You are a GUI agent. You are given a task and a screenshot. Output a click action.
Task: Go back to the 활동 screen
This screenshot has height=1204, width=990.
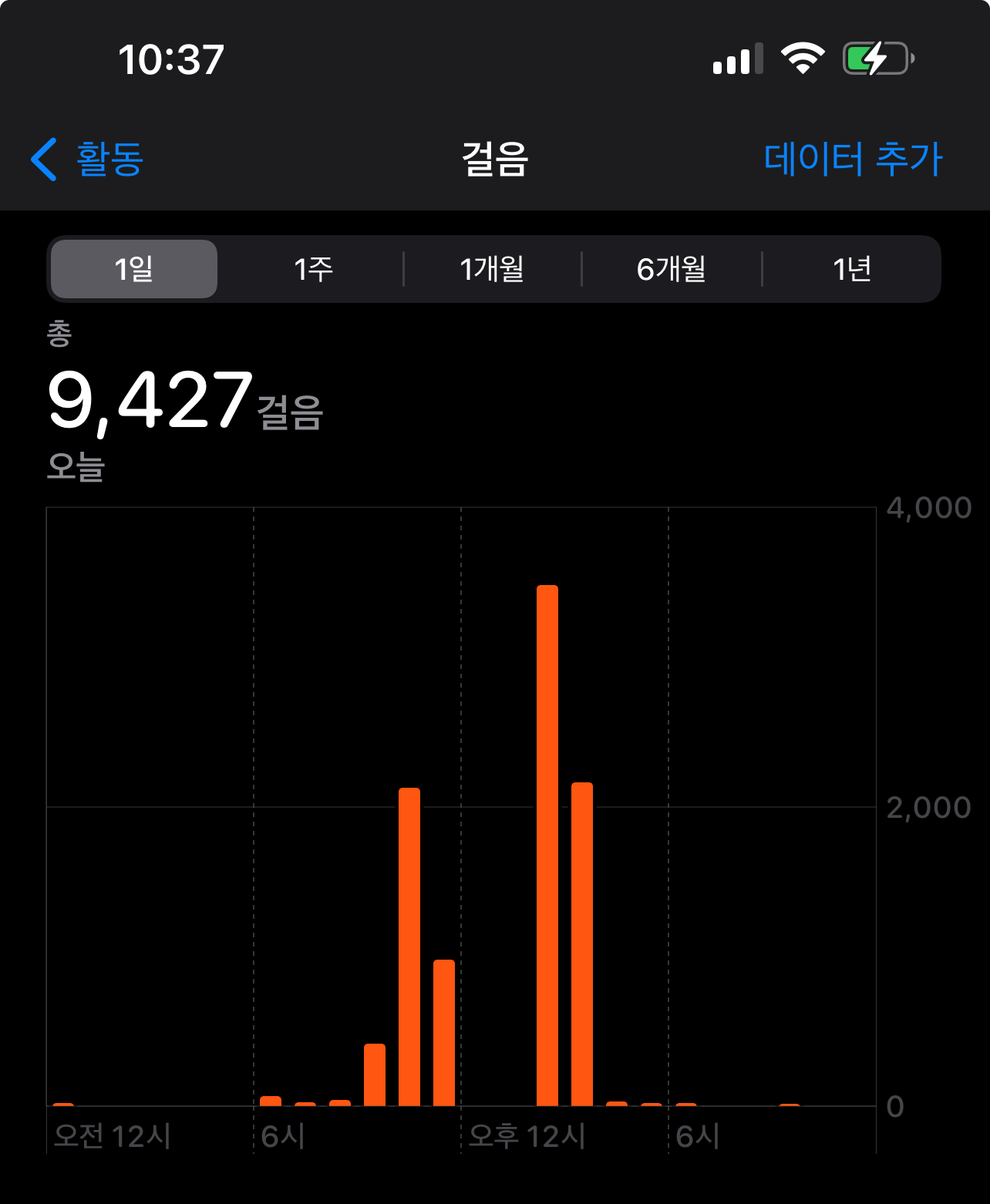click(x=87, y=160)
